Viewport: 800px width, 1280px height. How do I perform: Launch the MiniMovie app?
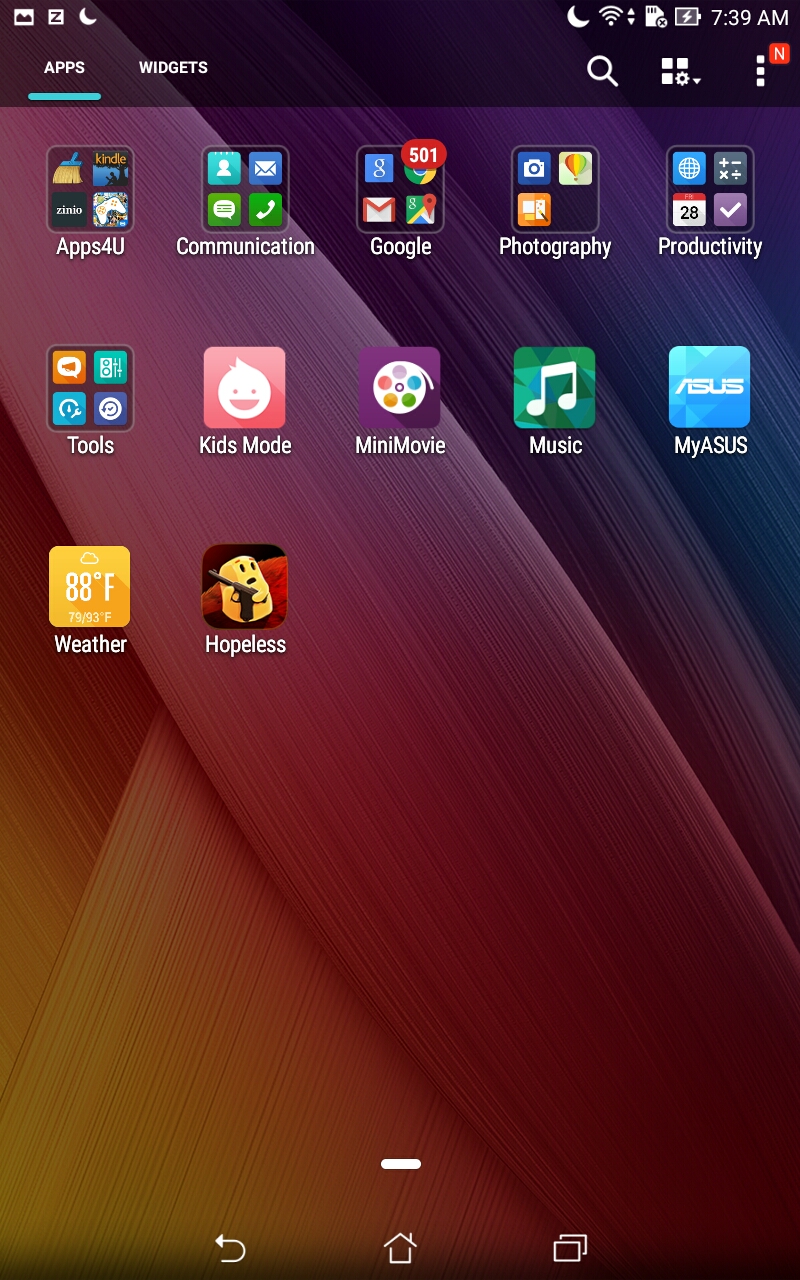click(400, 388)
